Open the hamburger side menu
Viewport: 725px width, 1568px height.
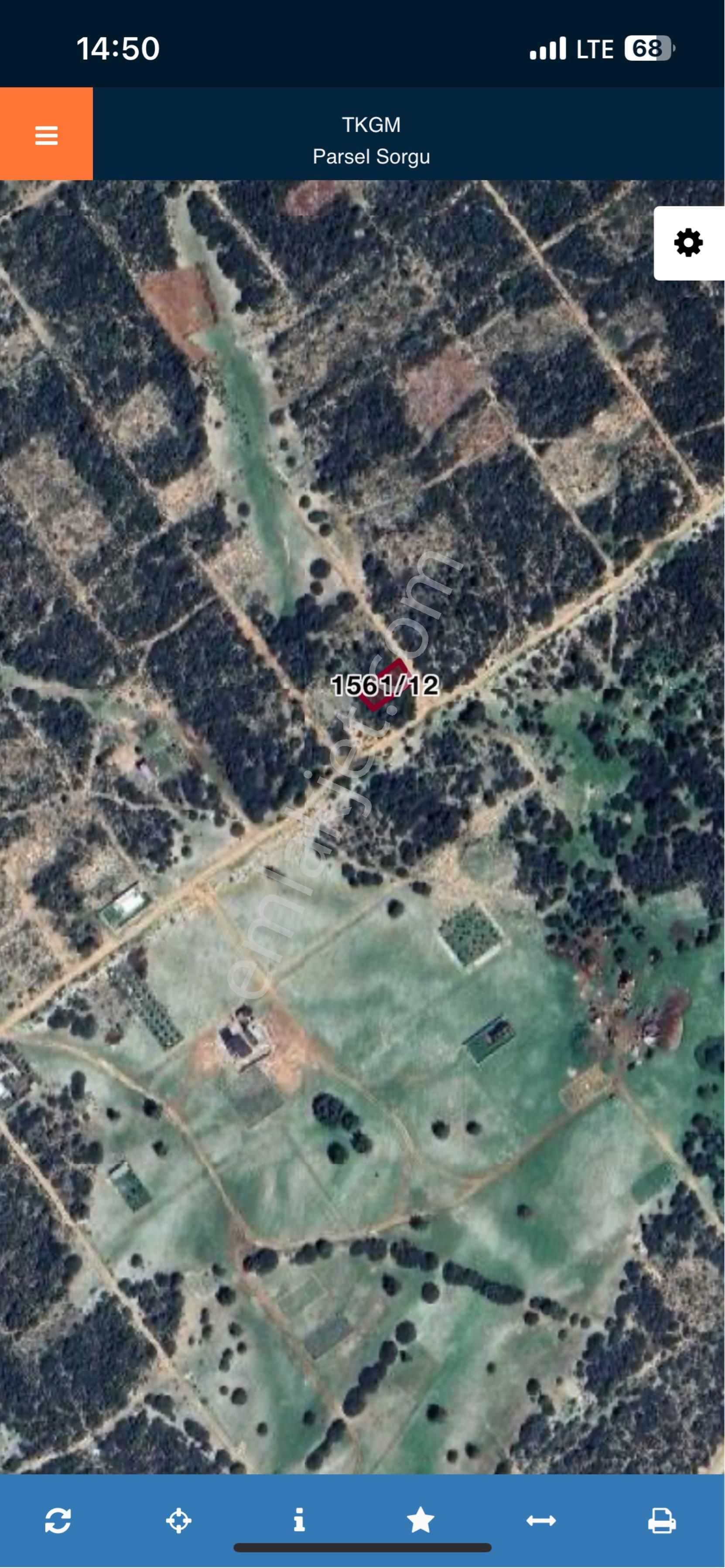46,135
